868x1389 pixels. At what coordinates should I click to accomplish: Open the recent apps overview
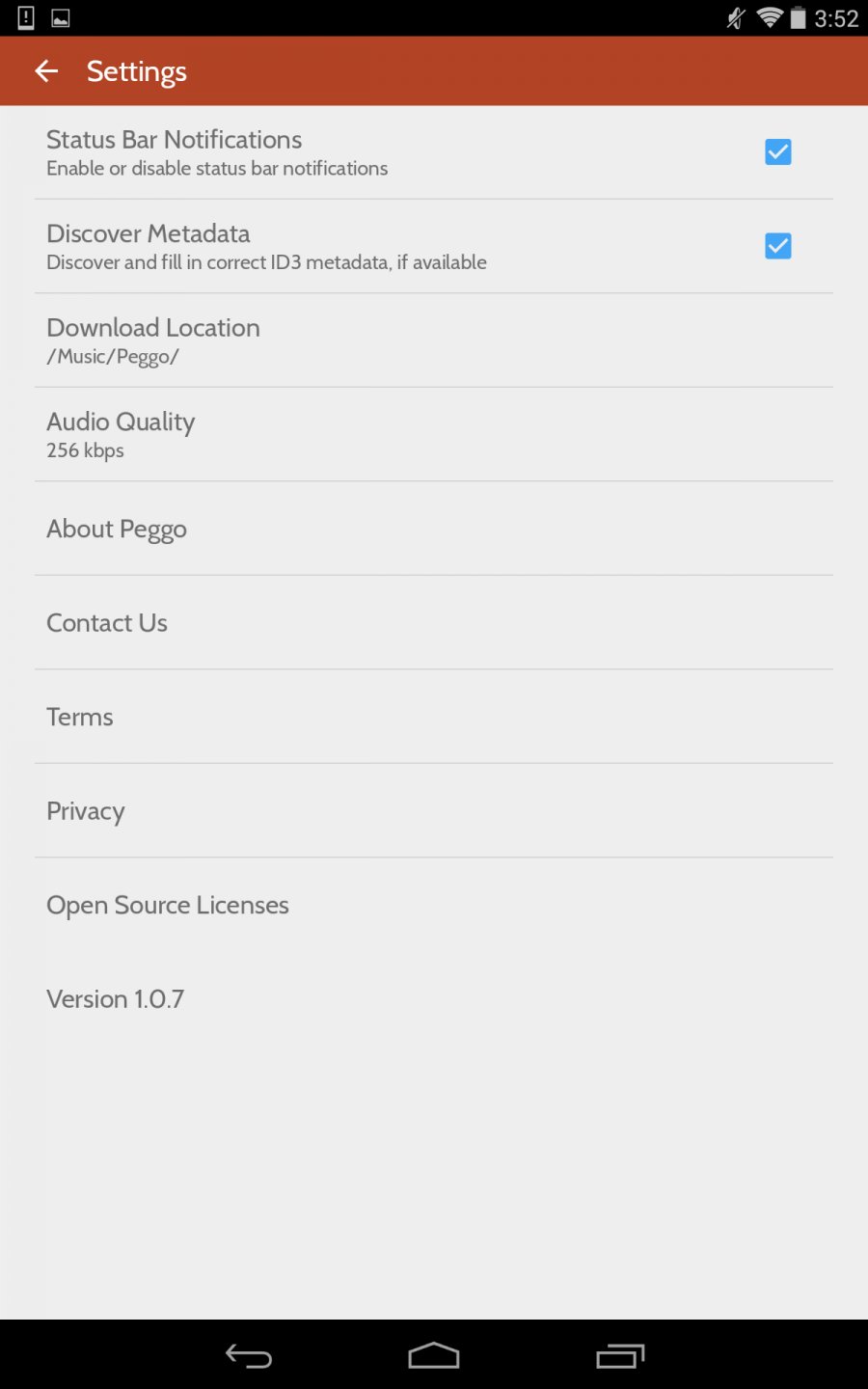point(620,1355)
